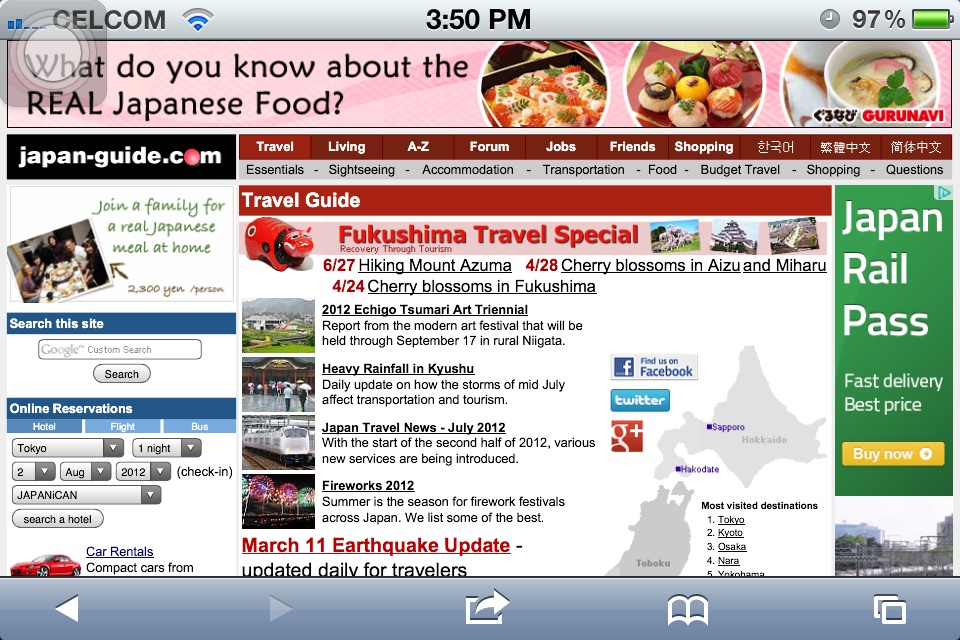Tap the search a hotel button
The image size is (960, 640).
58,519
